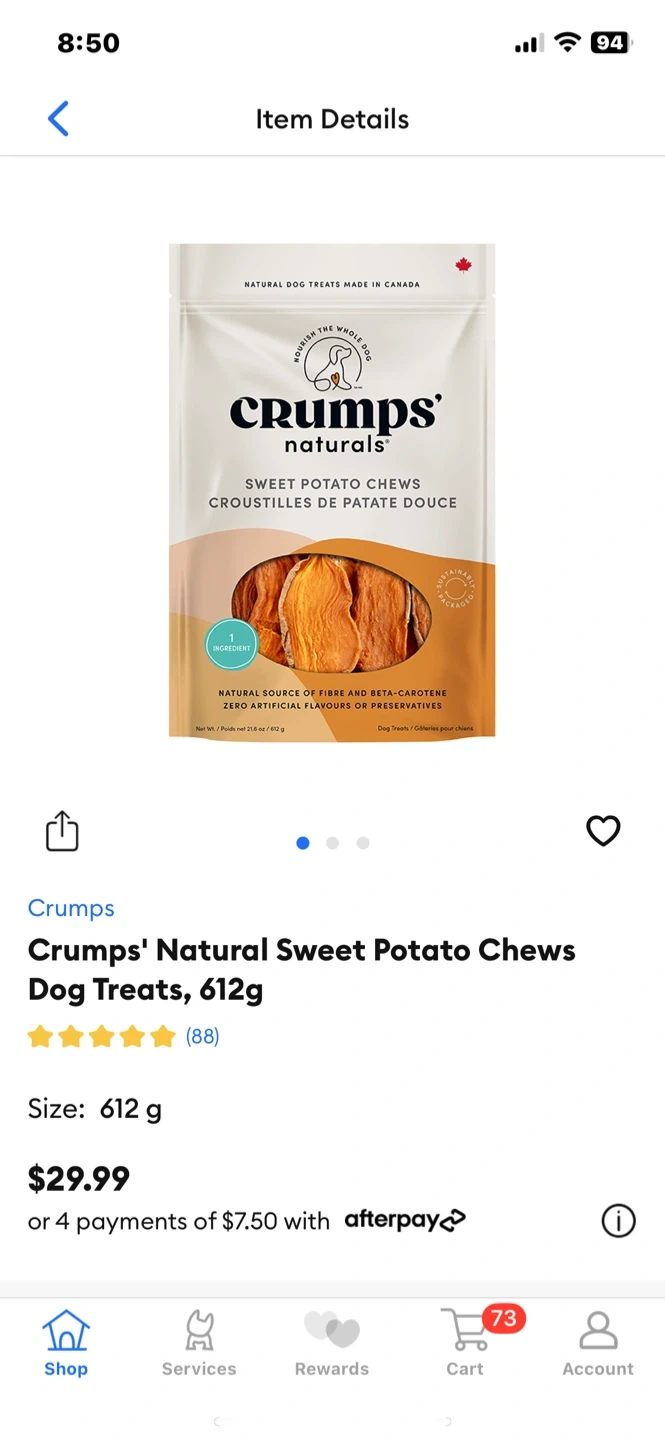The height and width of the screenshot is (1440, 665).
Task: Go to the Rewards tab
Action: coord(332,1343)
